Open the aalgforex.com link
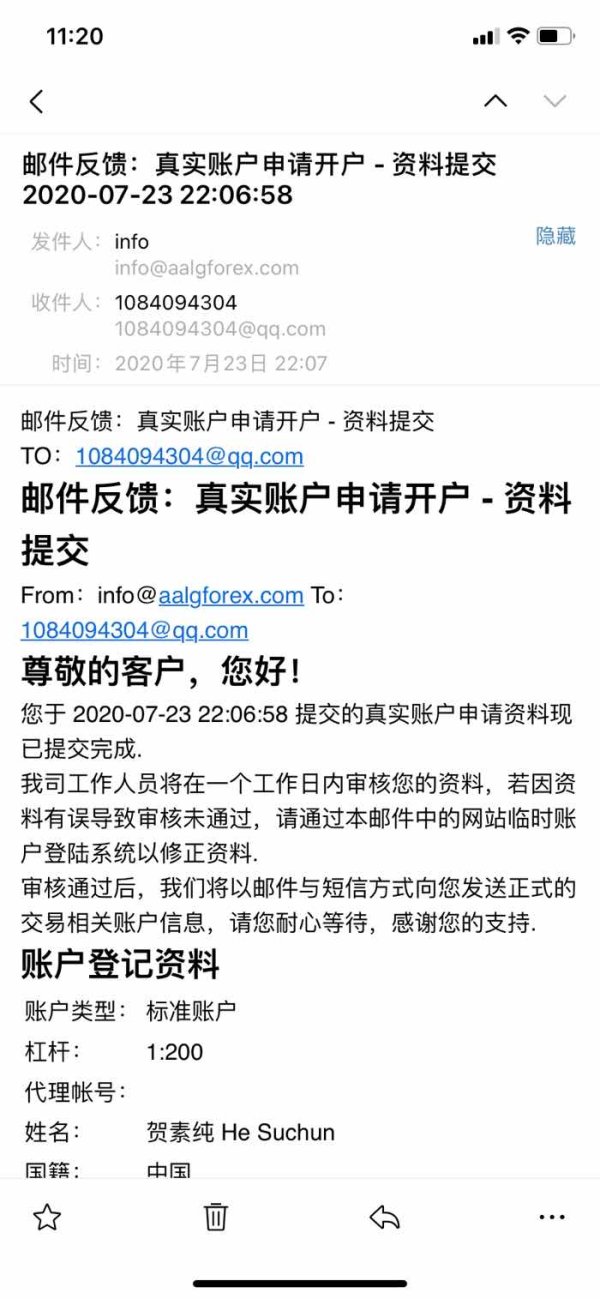The width and height of the screenshot is (600, 1299). [231, 596]
